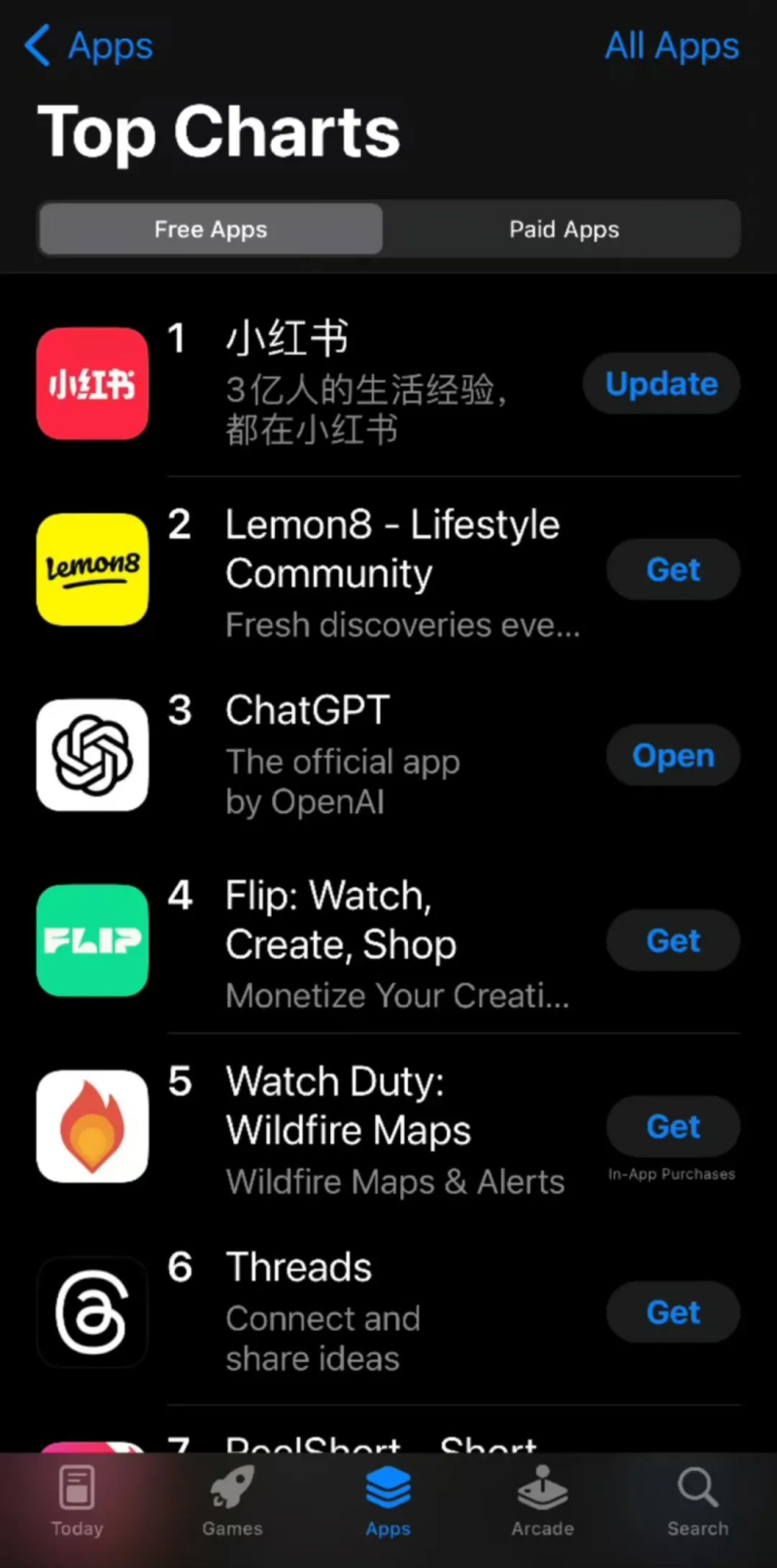Select the Free Apps segment

[211, 229]
